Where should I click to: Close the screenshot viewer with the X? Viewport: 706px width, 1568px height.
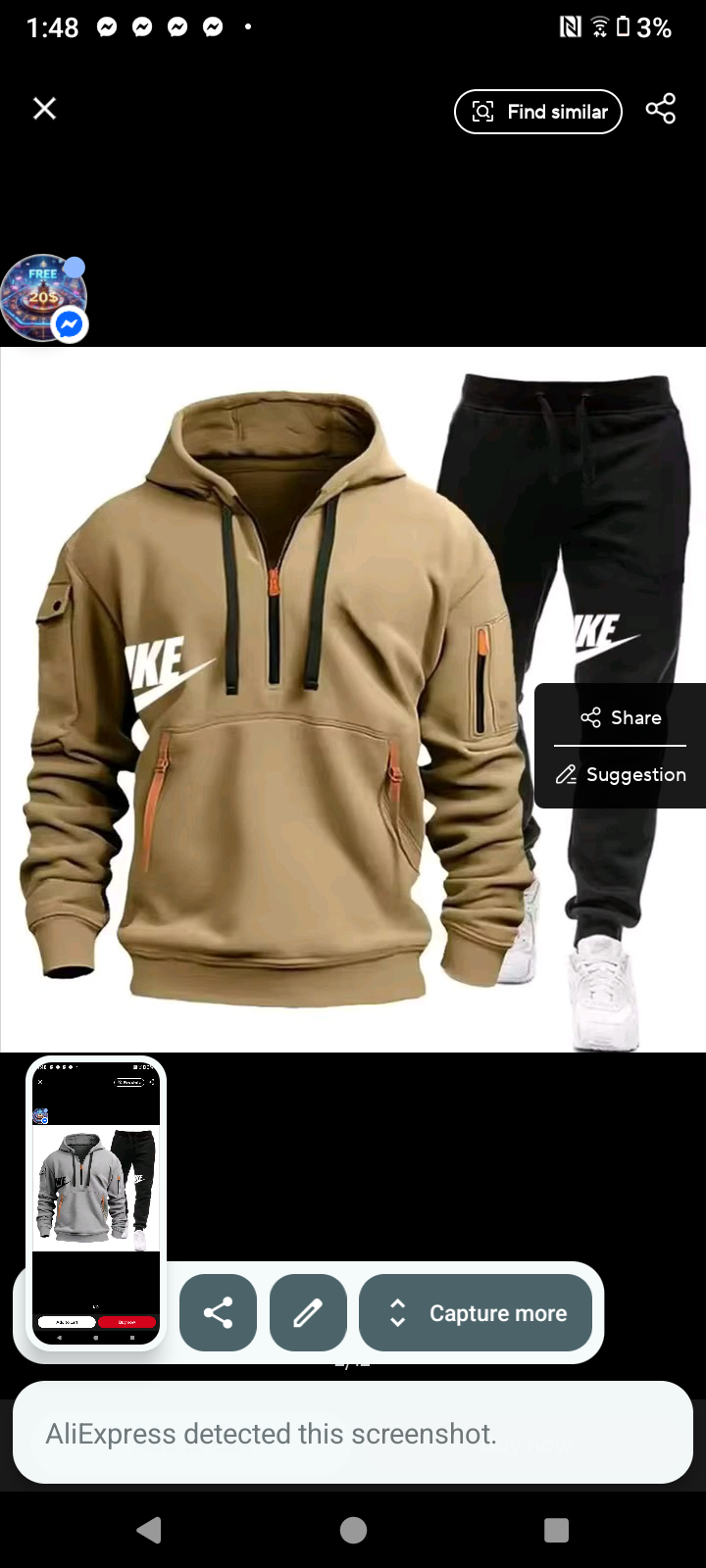tap(44, 108)
